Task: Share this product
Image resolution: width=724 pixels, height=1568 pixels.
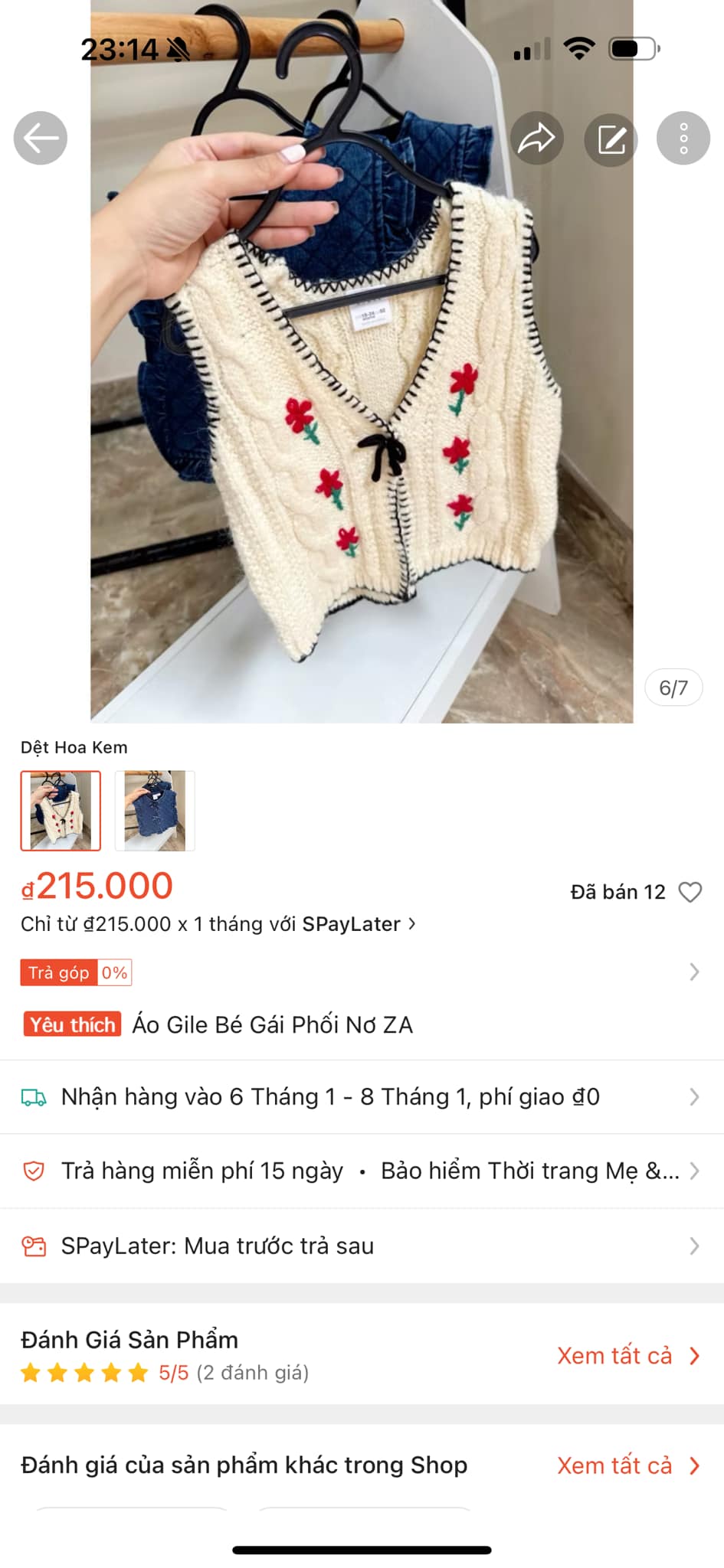Action: coord(537,139)
